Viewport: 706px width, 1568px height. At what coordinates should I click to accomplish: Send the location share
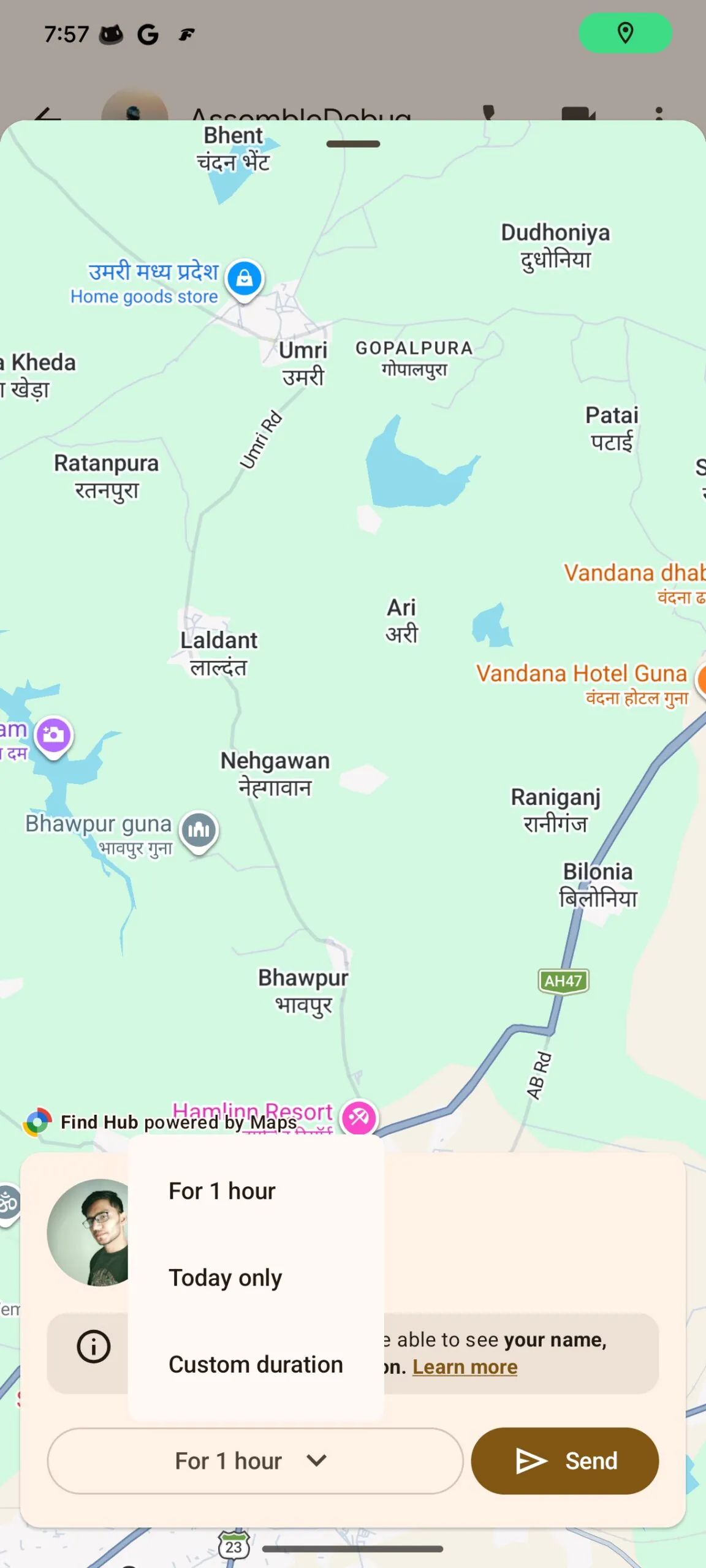[564, 1461]
